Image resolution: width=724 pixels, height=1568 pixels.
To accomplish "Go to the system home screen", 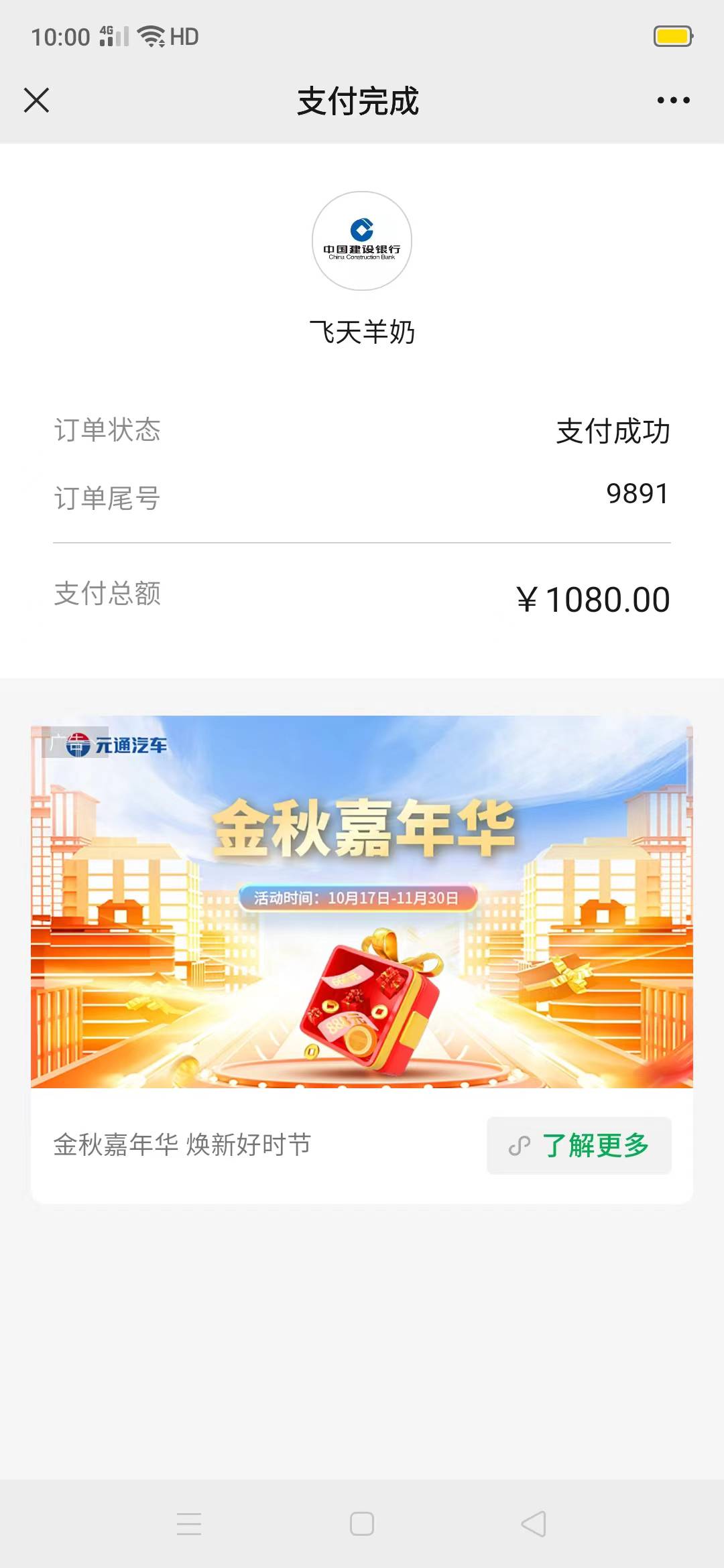I will 362,1524.
